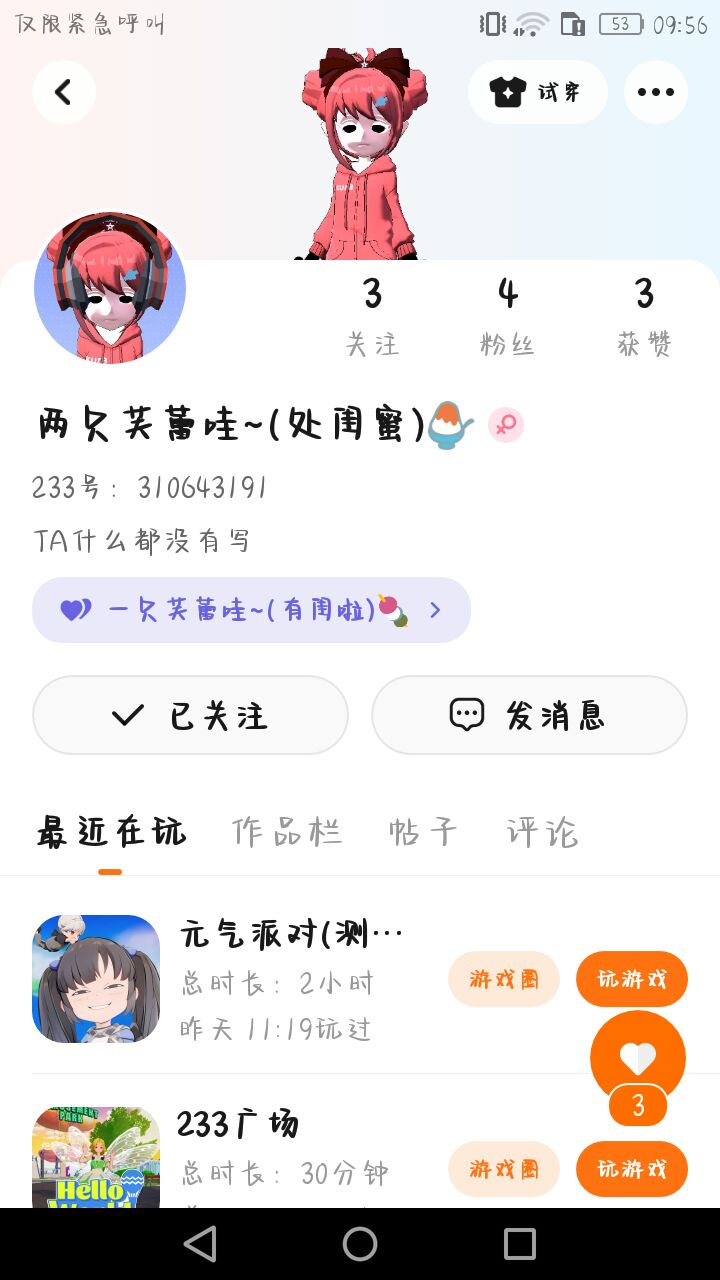The height and width of the screenshot is (1280, 720).
Task: Tap 已关注 to unfollow this user
Action: pos(190,715)
